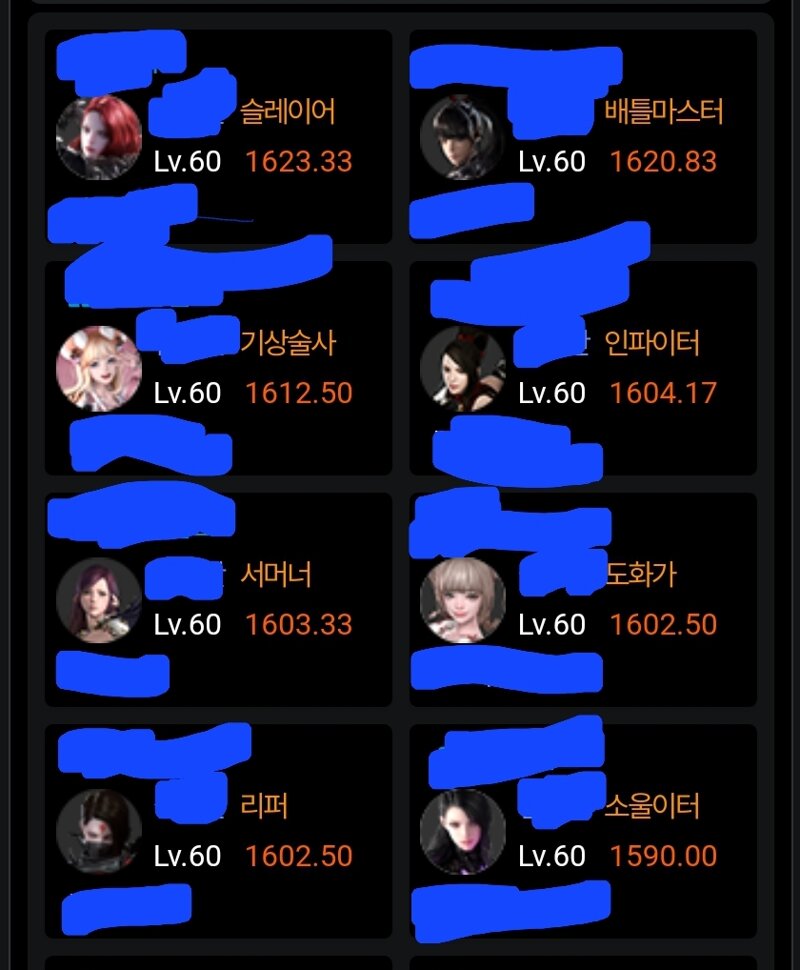Screen dimensions: 800x970
Task: Open the 슬레이어 character card
Action: pyautogui.click(x=218, y=137)
